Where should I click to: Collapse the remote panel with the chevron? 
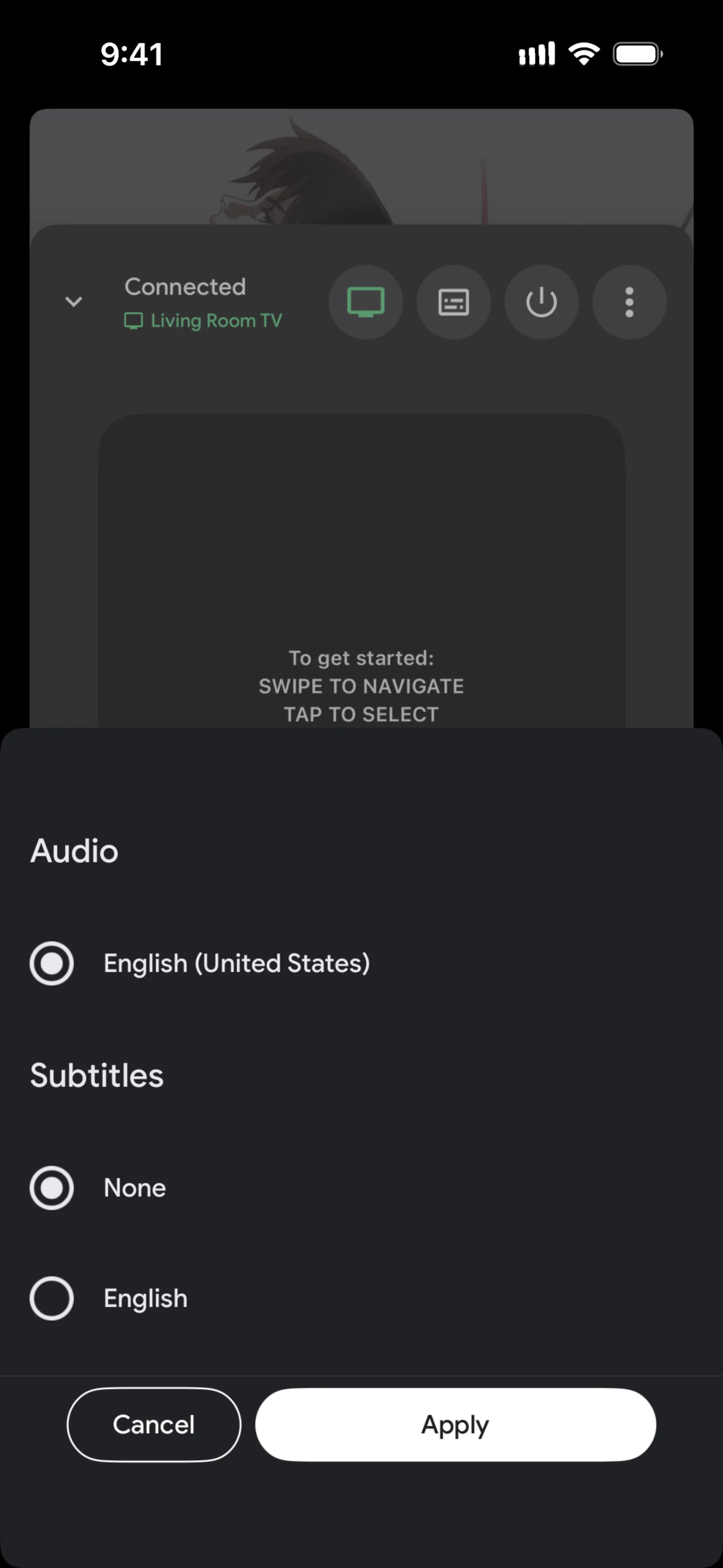74,301
